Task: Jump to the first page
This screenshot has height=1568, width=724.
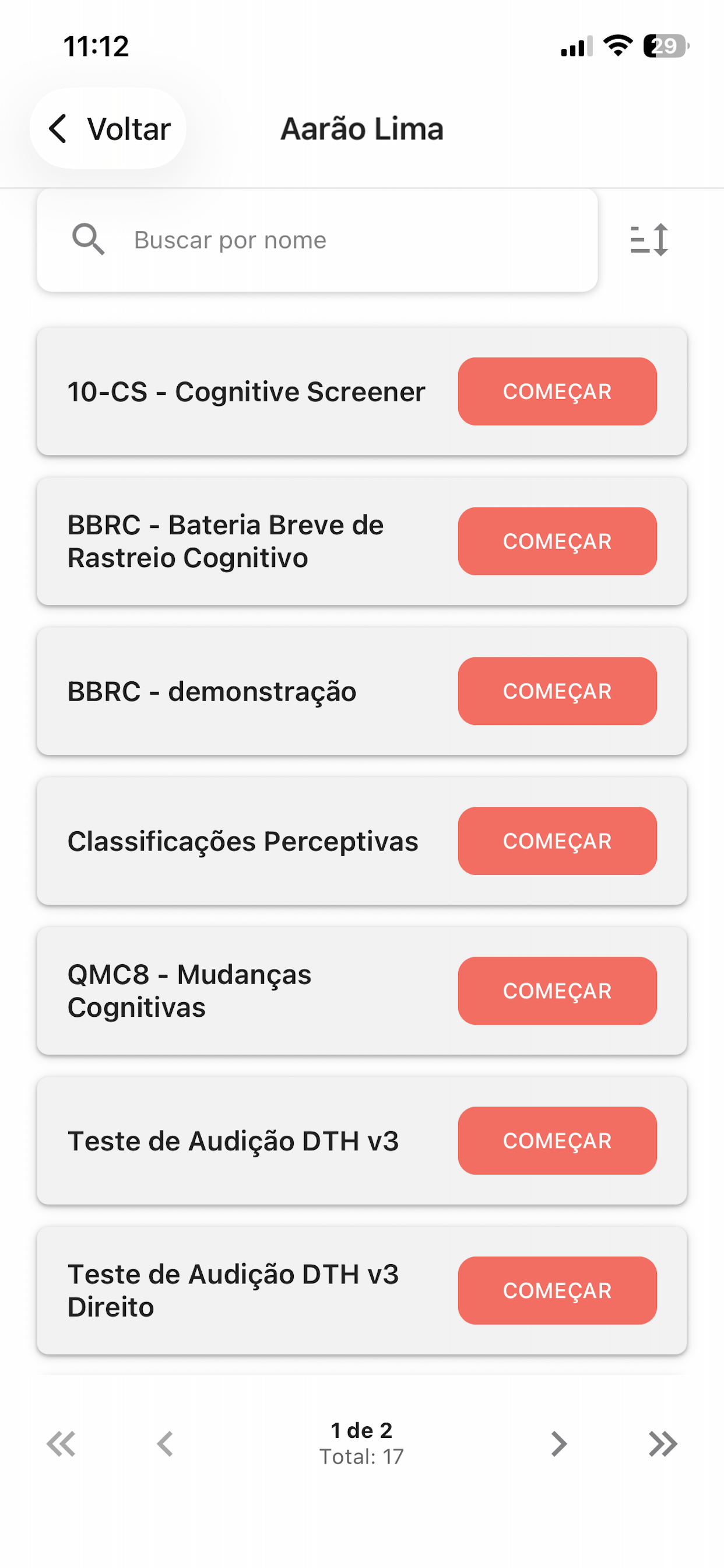Action: [61, 1443]
